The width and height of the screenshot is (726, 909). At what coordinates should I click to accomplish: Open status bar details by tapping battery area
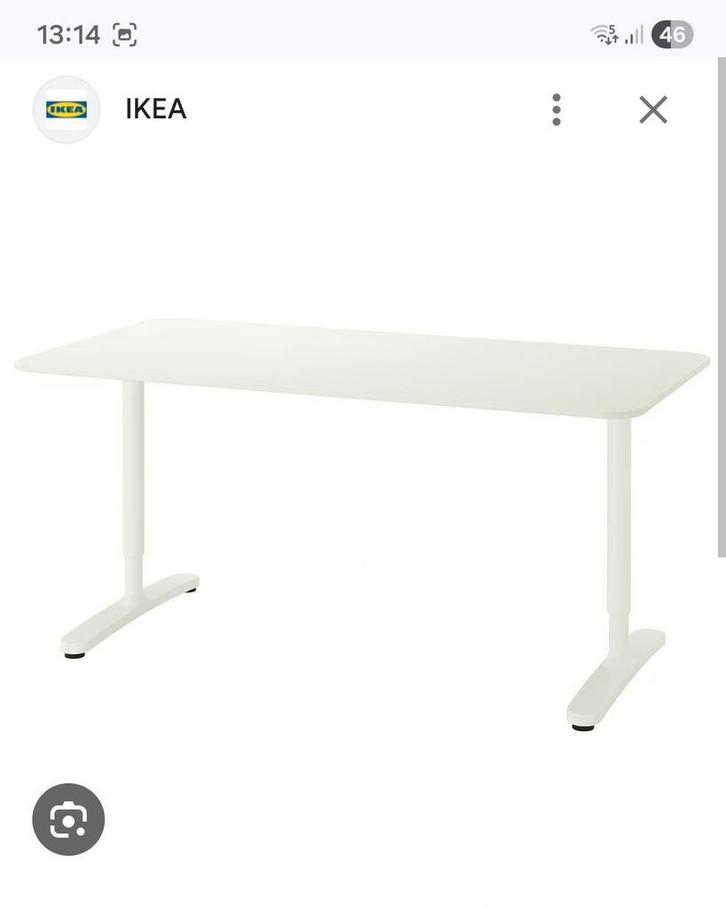point(672,34)
